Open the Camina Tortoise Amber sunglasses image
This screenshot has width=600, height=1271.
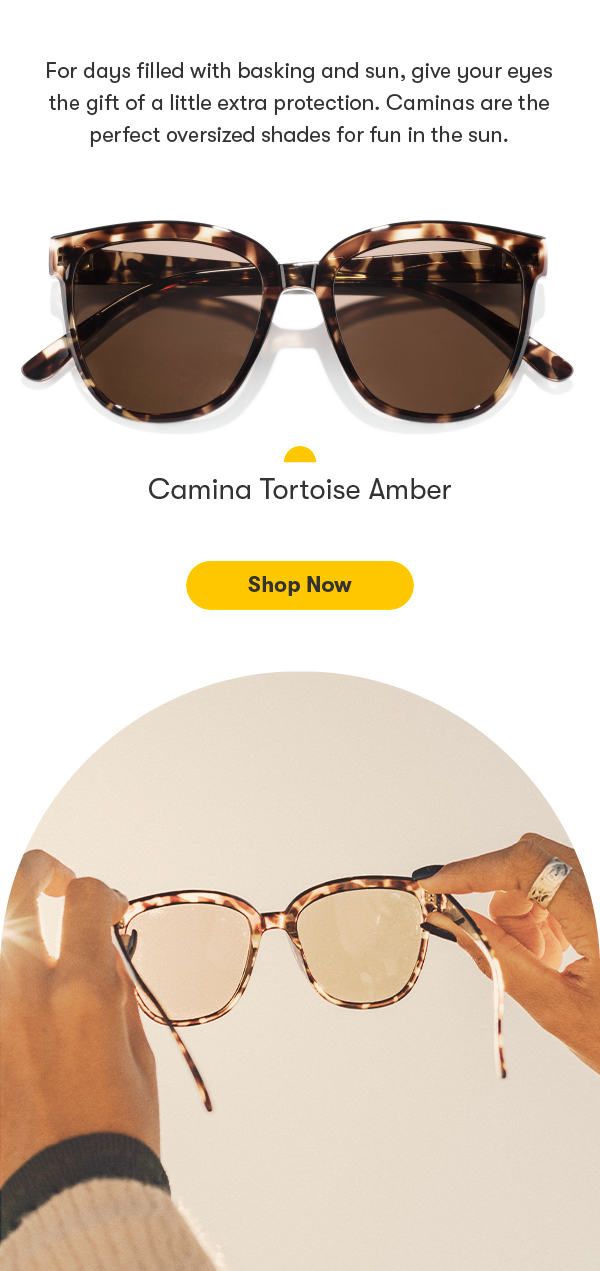[298, 320]
